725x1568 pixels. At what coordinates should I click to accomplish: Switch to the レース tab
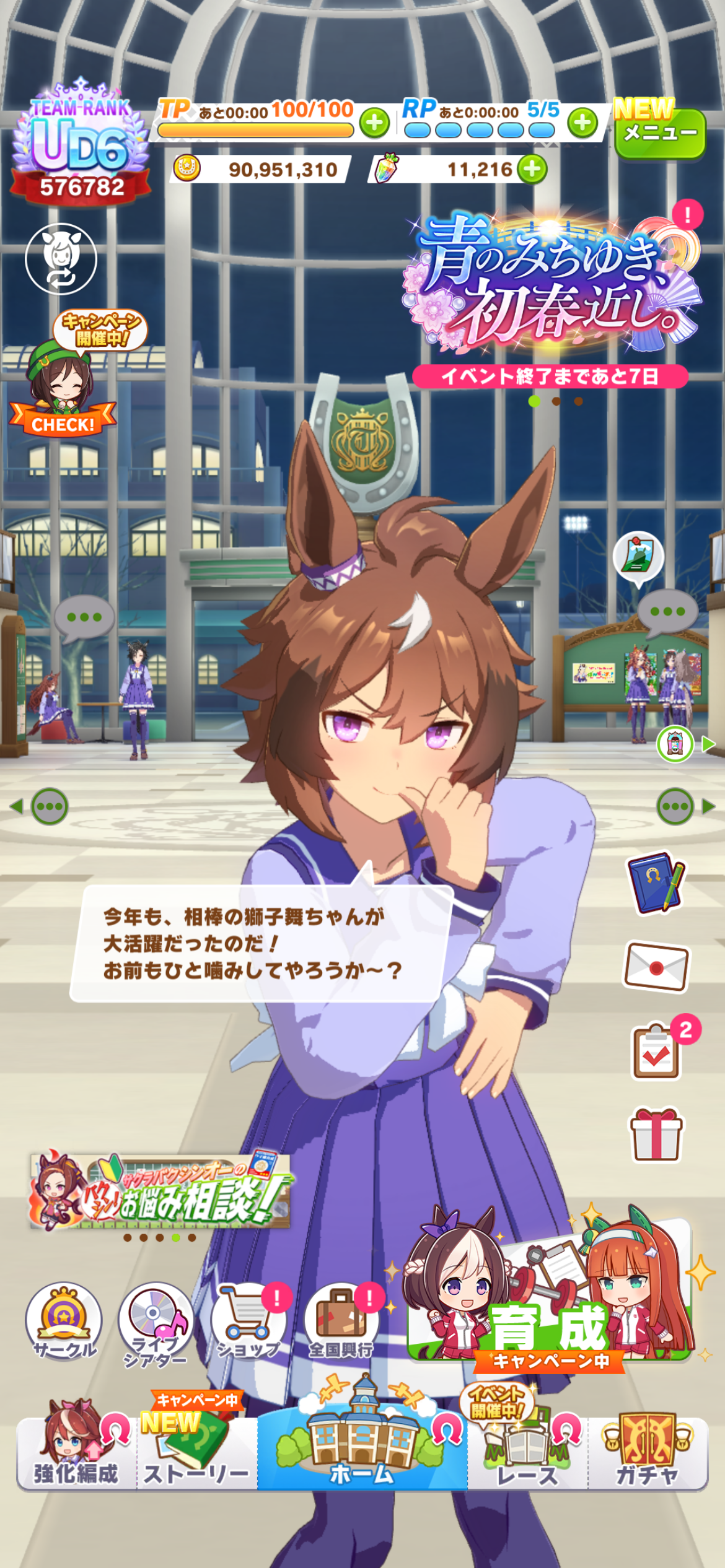(527, 1453)
